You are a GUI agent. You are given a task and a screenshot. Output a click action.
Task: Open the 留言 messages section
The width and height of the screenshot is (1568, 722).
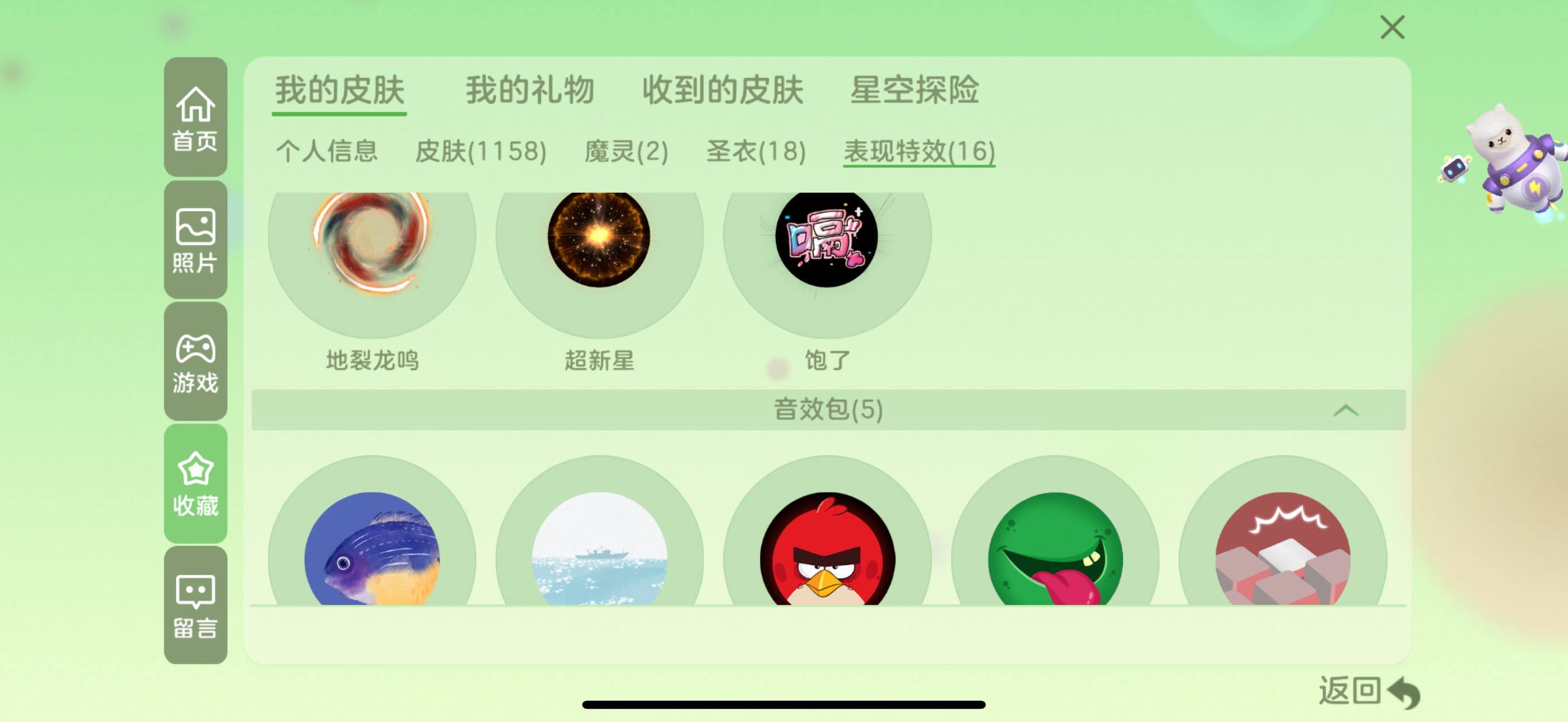(195, 605)
